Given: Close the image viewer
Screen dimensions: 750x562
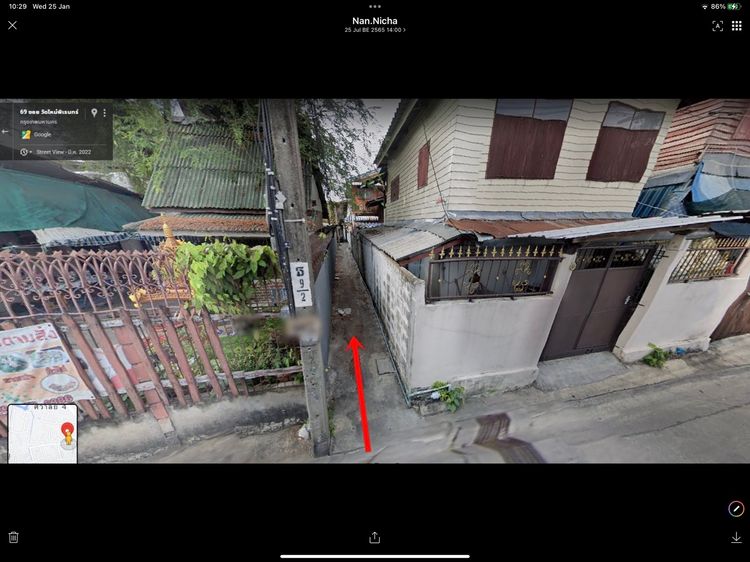Looking at the screenshot, I should [x=12, y=25].
